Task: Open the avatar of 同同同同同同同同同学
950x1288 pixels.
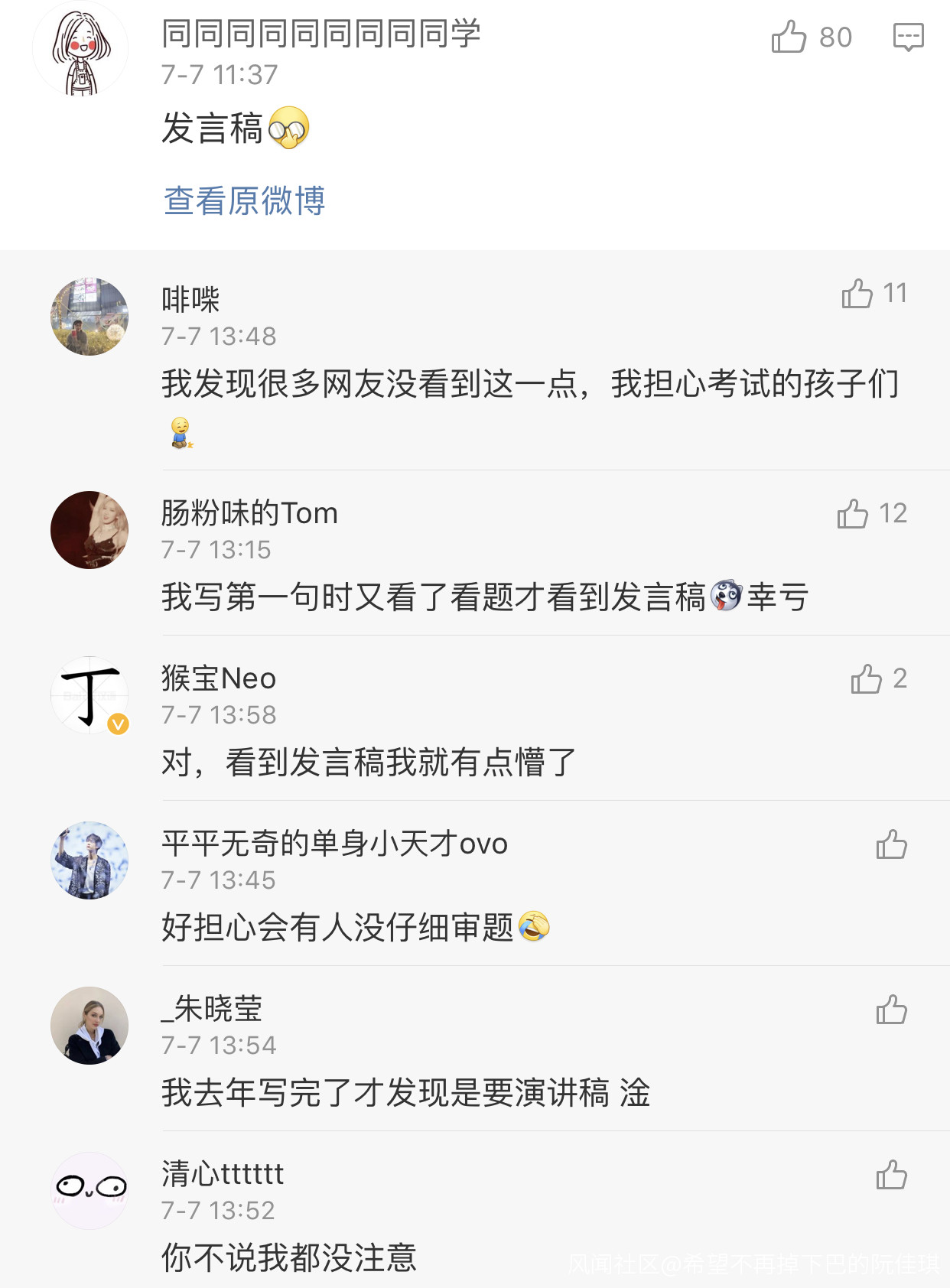Action: (80, 50)
